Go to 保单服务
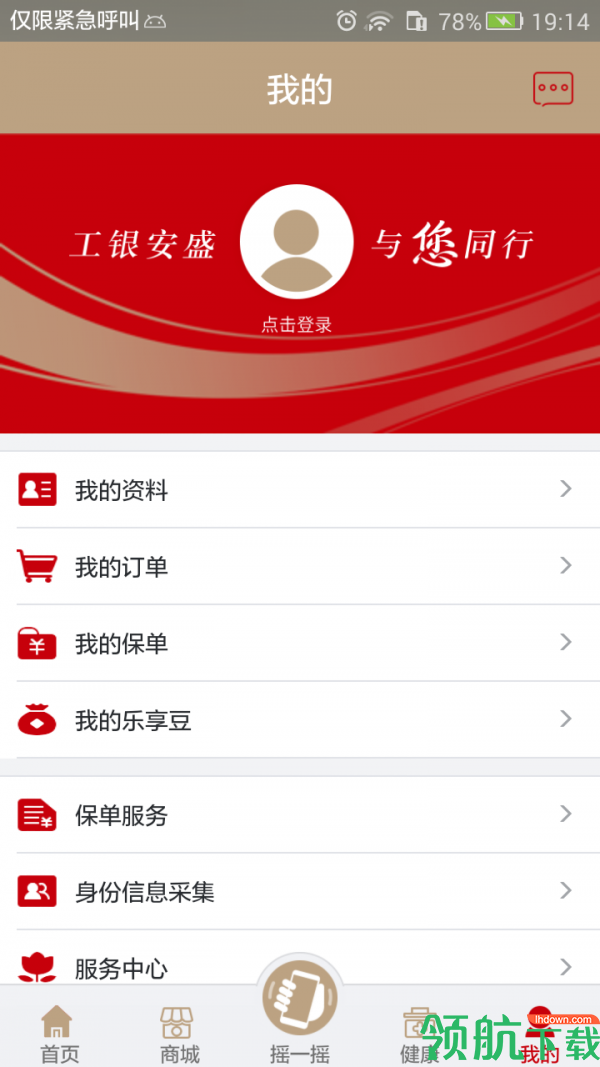Screen dimensions: 600x1067 pyautogui.click(x=300, y=815)
